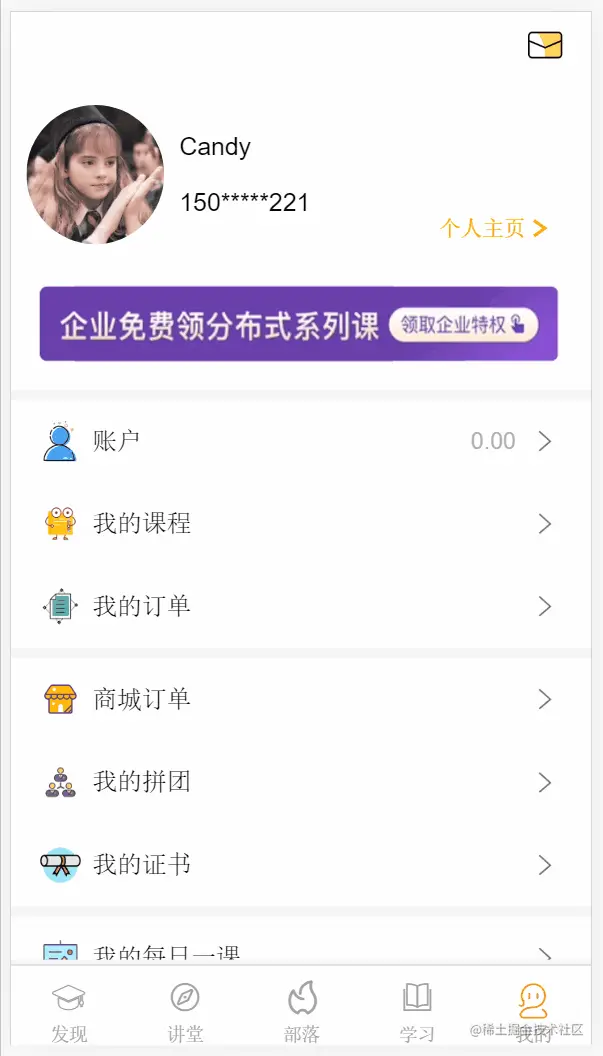The image size is (603, 1056).
Task: Open the 个人主页 link
Action: pos(494,228)
